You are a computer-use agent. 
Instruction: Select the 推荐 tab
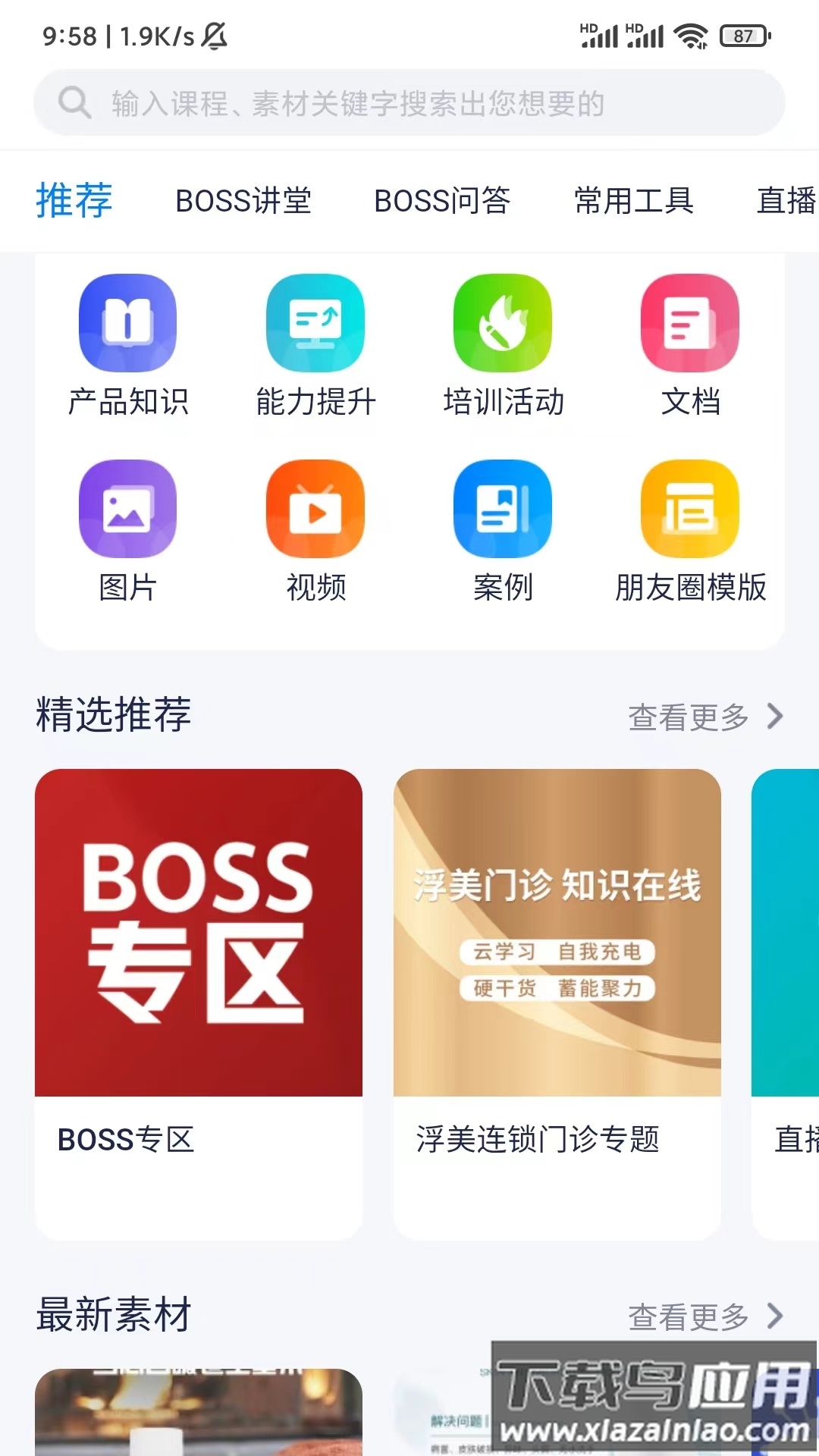(x=74, y=200)
